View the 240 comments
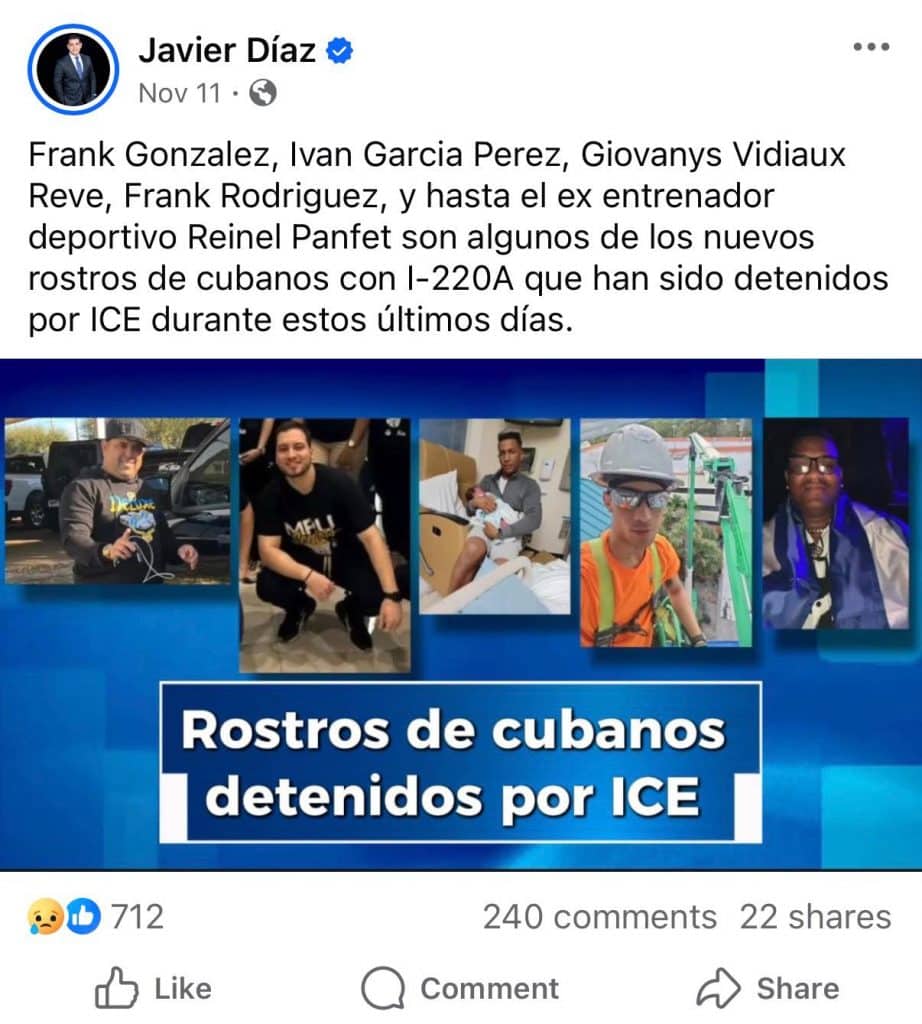The height and width of the screenshot is (1024, 922). pos(599,917)
